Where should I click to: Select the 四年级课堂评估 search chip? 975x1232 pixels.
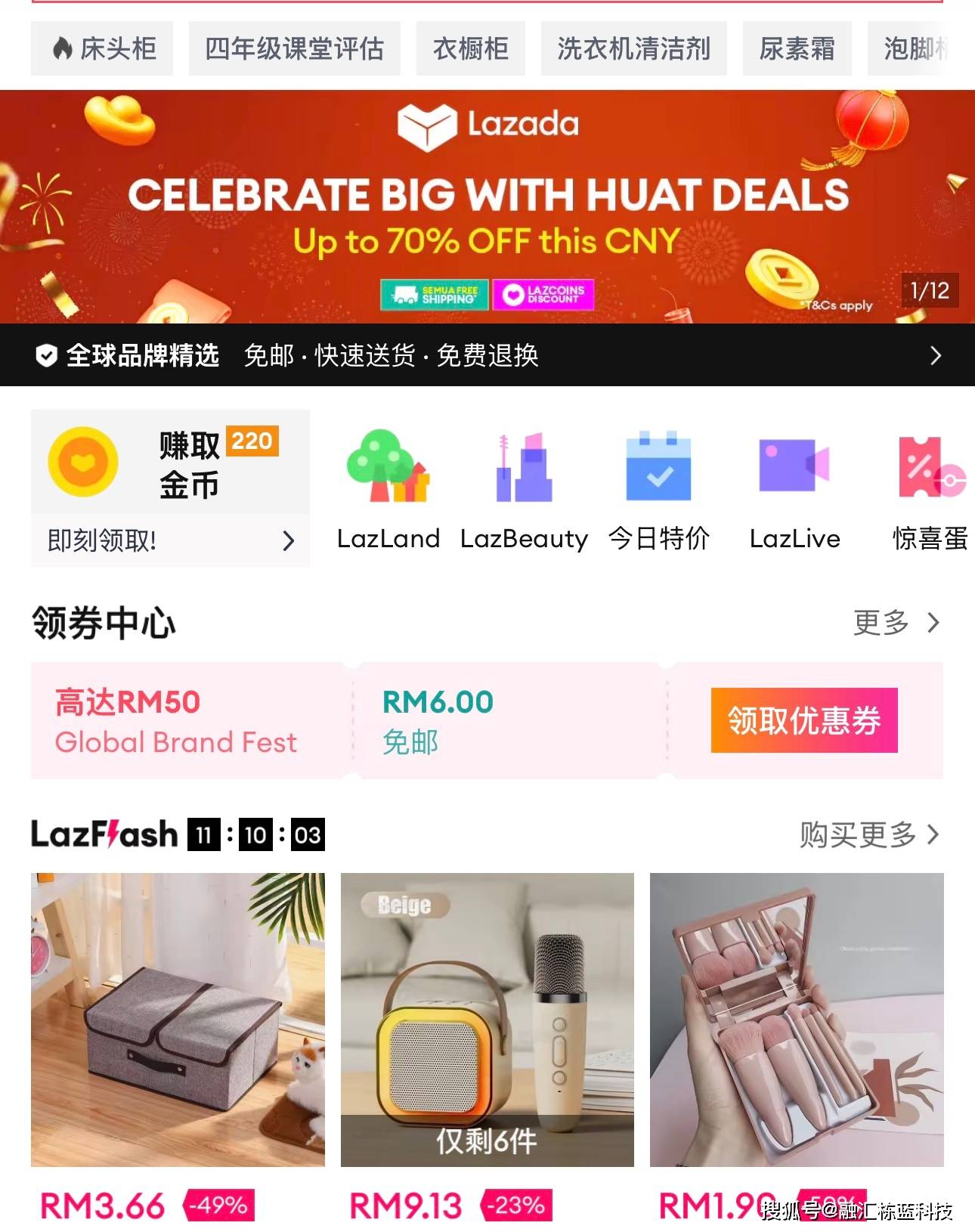[294, 49]
